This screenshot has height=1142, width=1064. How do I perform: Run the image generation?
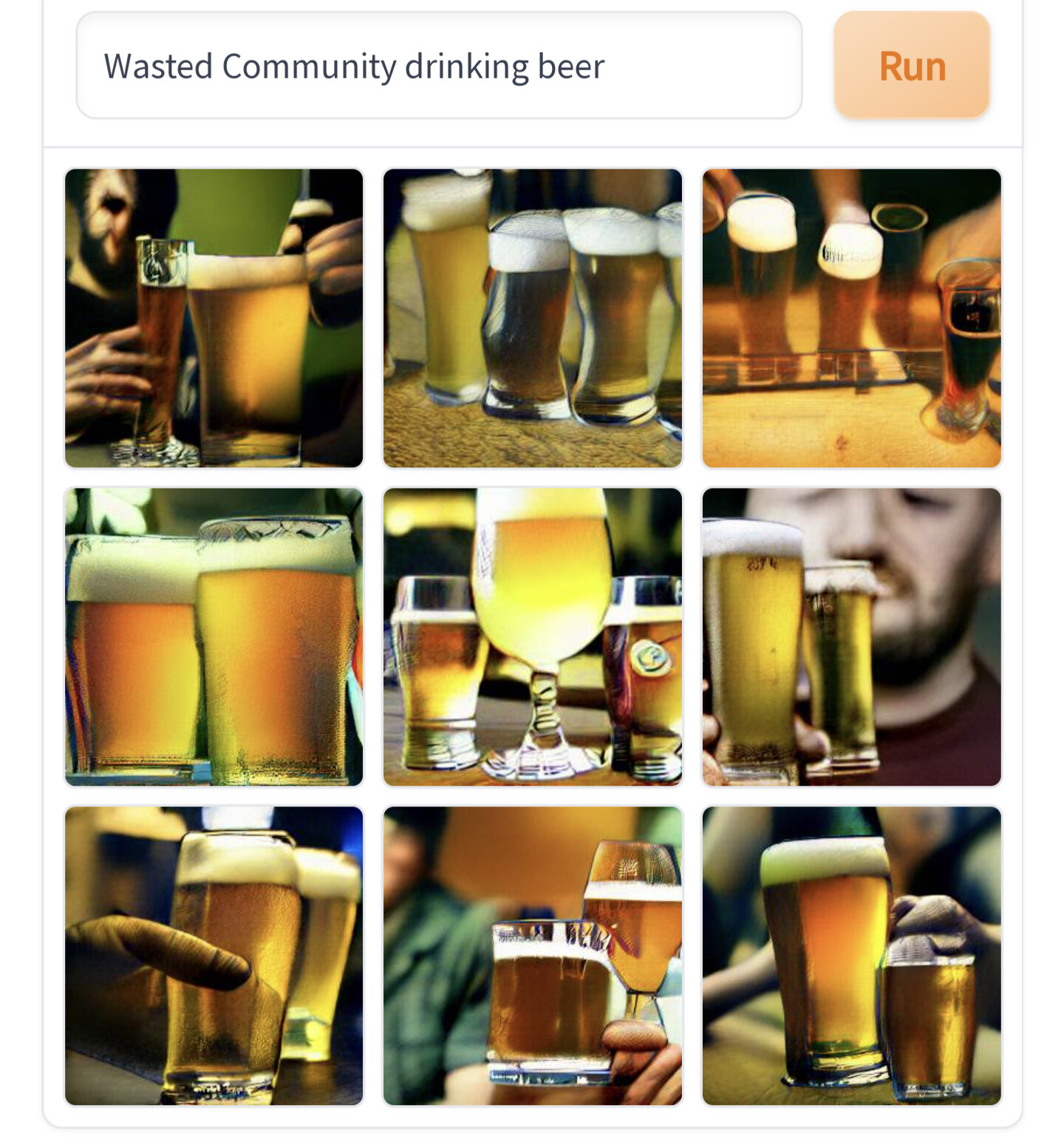click(x=912, y=66)
